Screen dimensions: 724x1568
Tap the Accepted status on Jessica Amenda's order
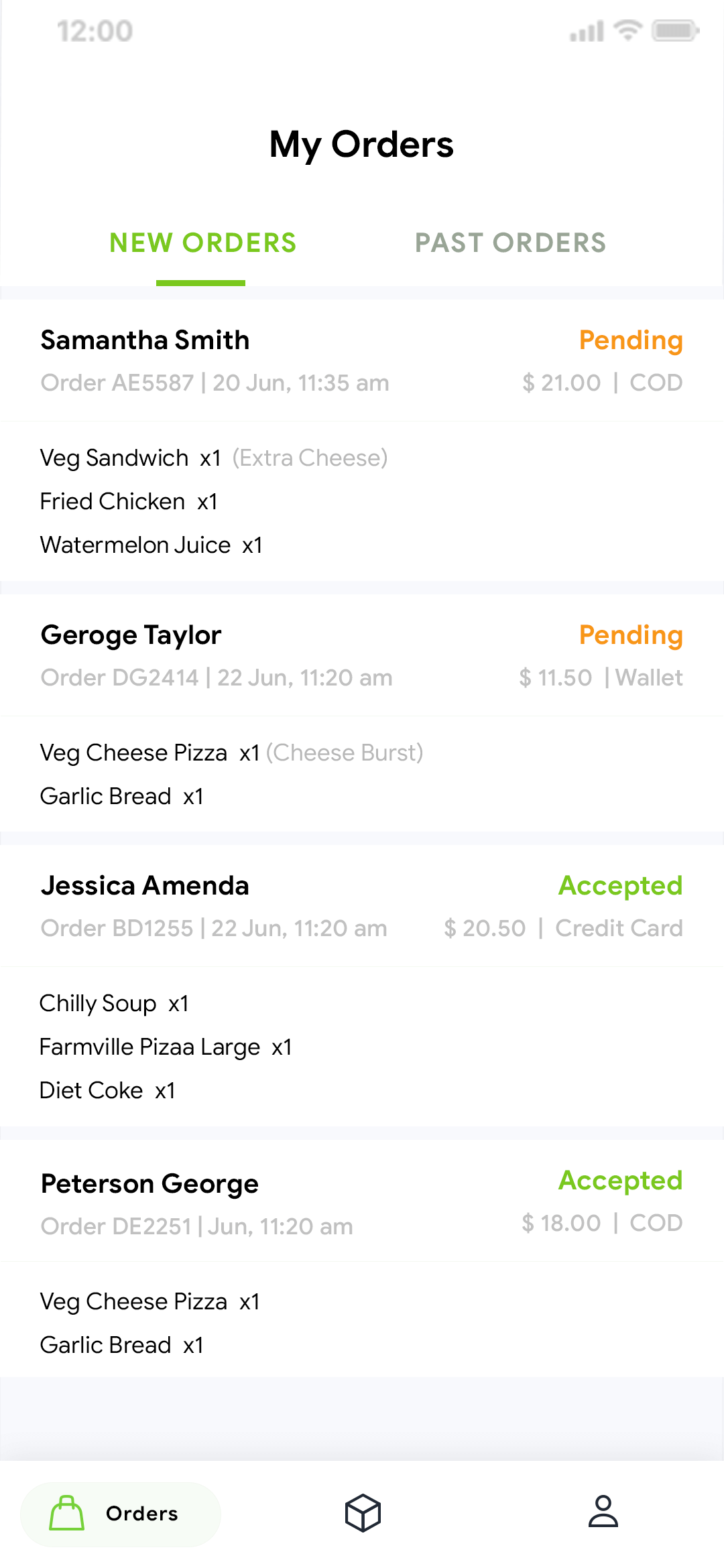click(620, 886)
